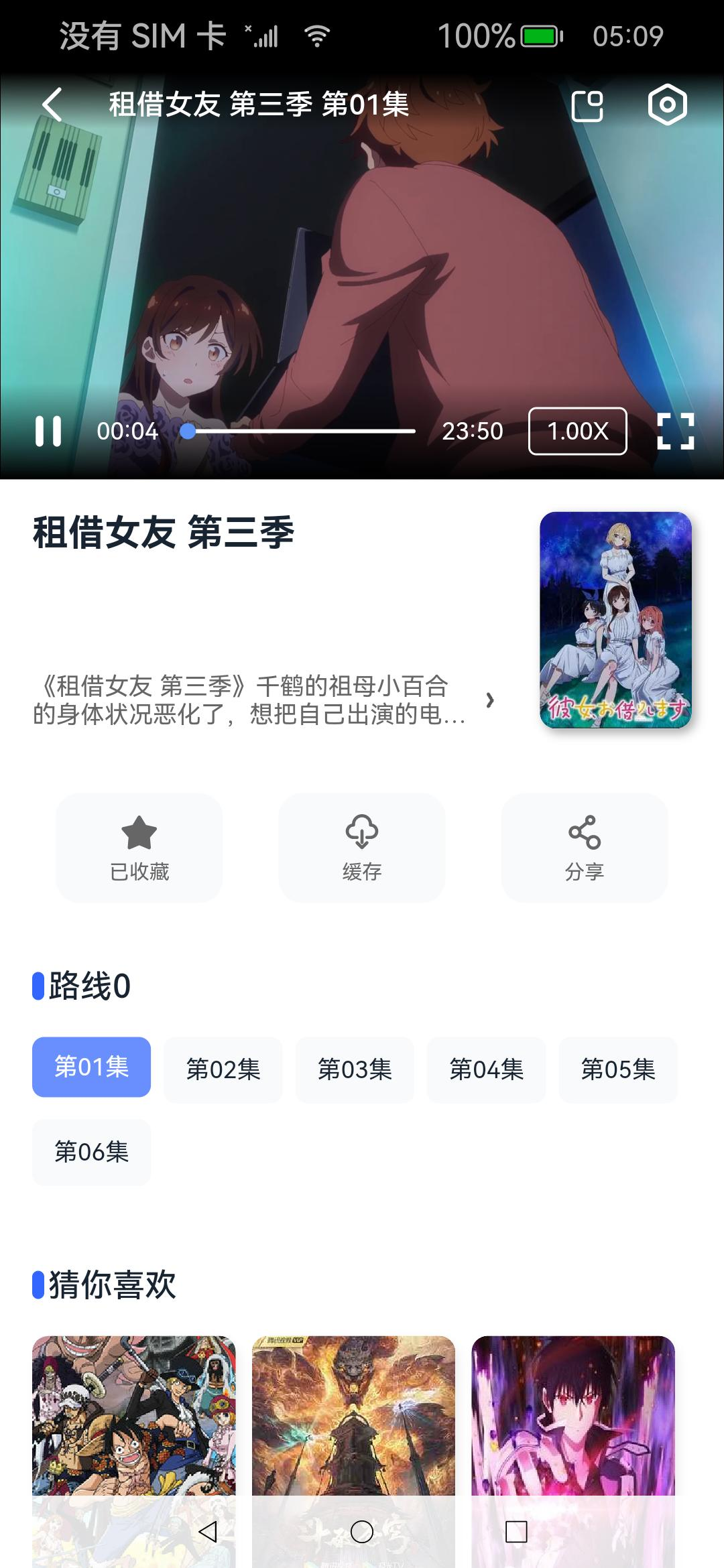Select the highlighted 第01集 episode
The image size is (724, 1568).
[x=92, y=1067]
